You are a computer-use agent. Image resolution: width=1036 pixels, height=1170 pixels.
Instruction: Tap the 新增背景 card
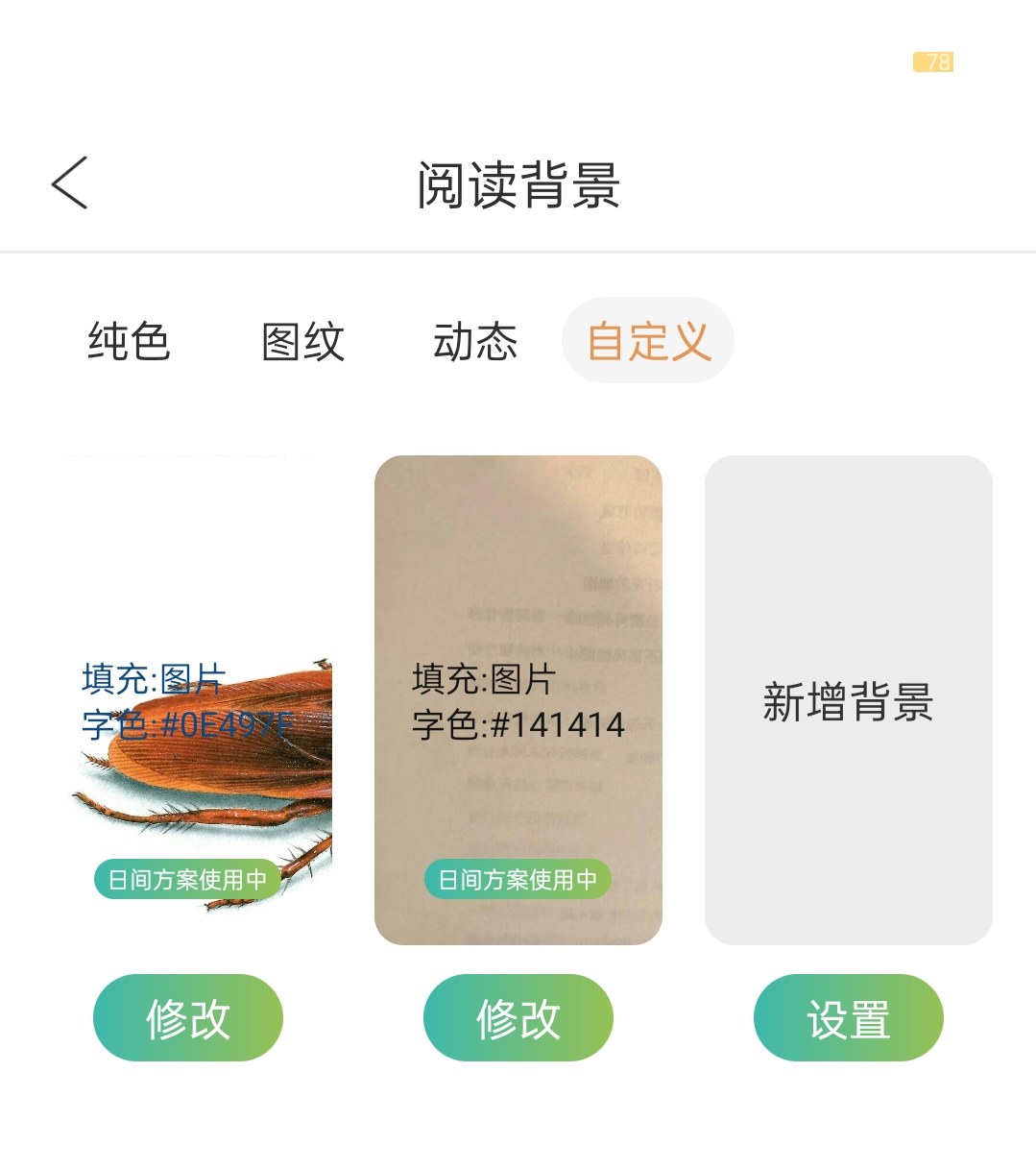[848, 699]
